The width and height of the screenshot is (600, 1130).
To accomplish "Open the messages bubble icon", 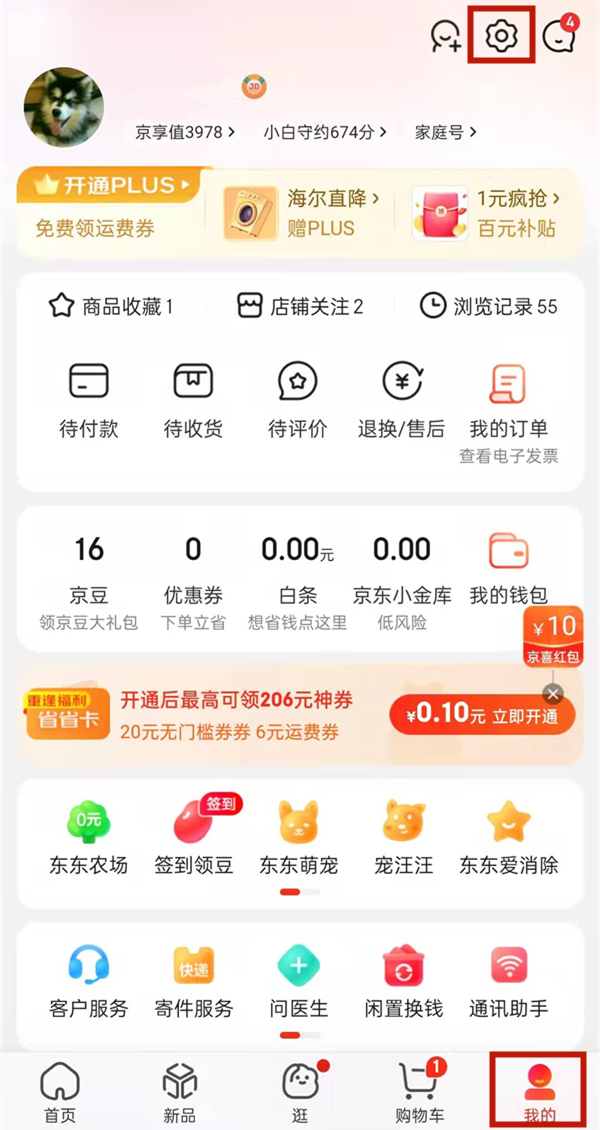I will point(557,37).
